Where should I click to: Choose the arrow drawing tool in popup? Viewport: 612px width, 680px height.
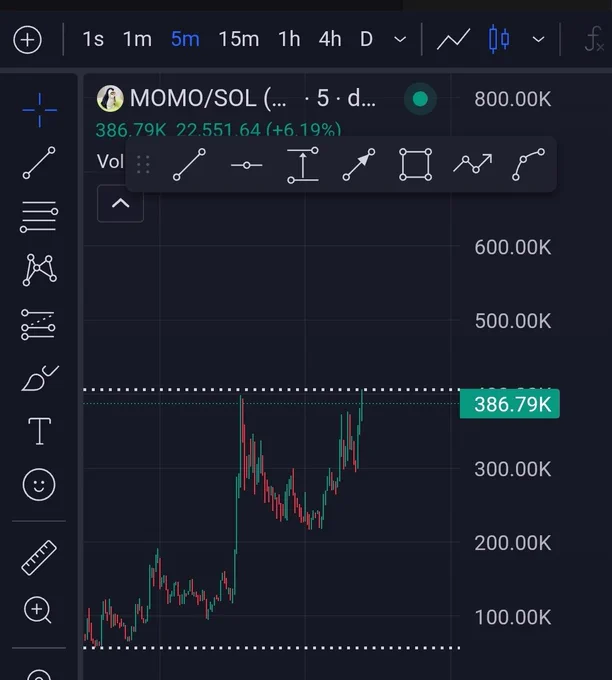click(359, 164)
